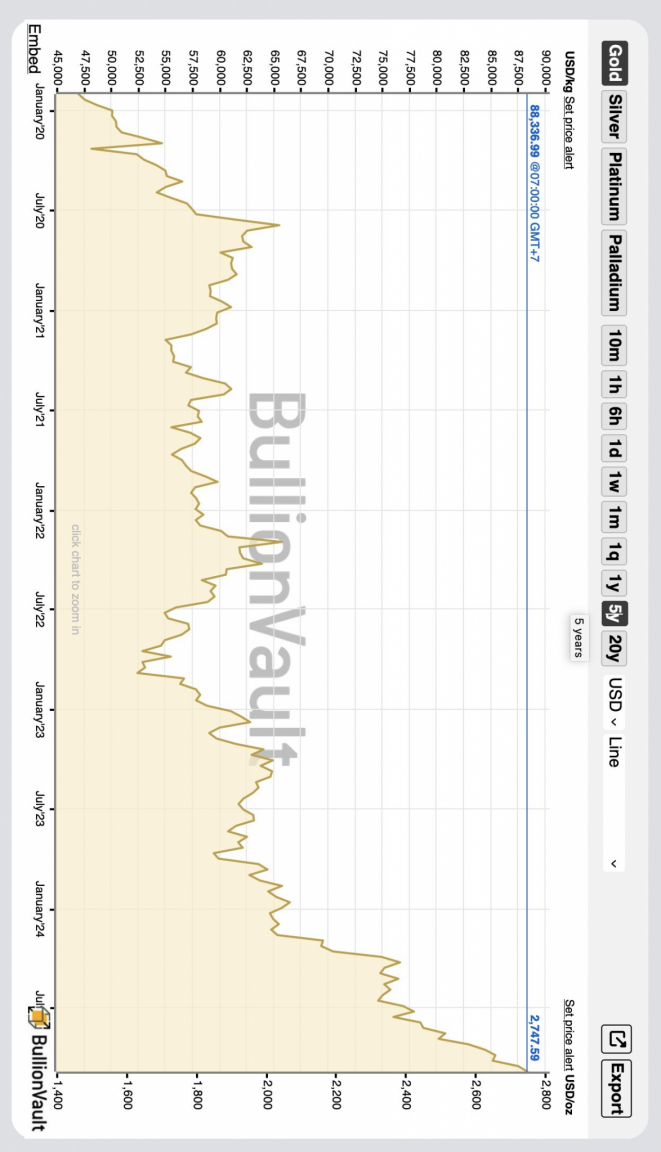Open the Line chart type dropdown

615,802
